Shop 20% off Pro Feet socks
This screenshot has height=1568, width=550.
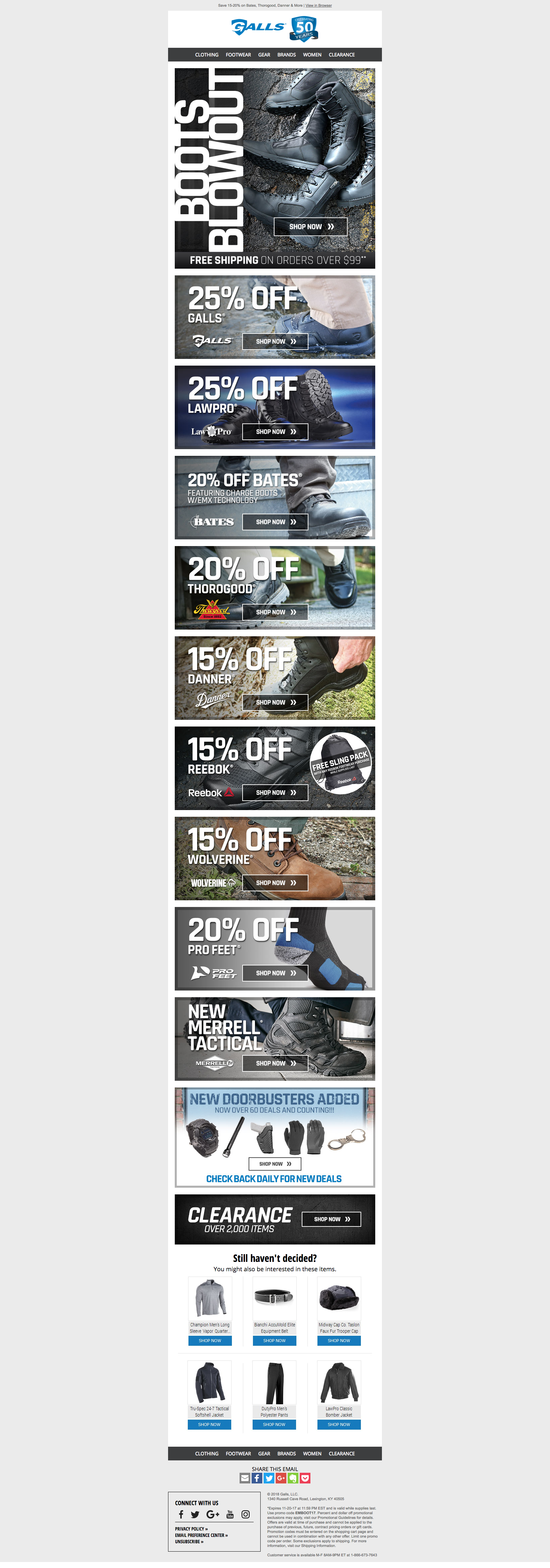[275, 973]
